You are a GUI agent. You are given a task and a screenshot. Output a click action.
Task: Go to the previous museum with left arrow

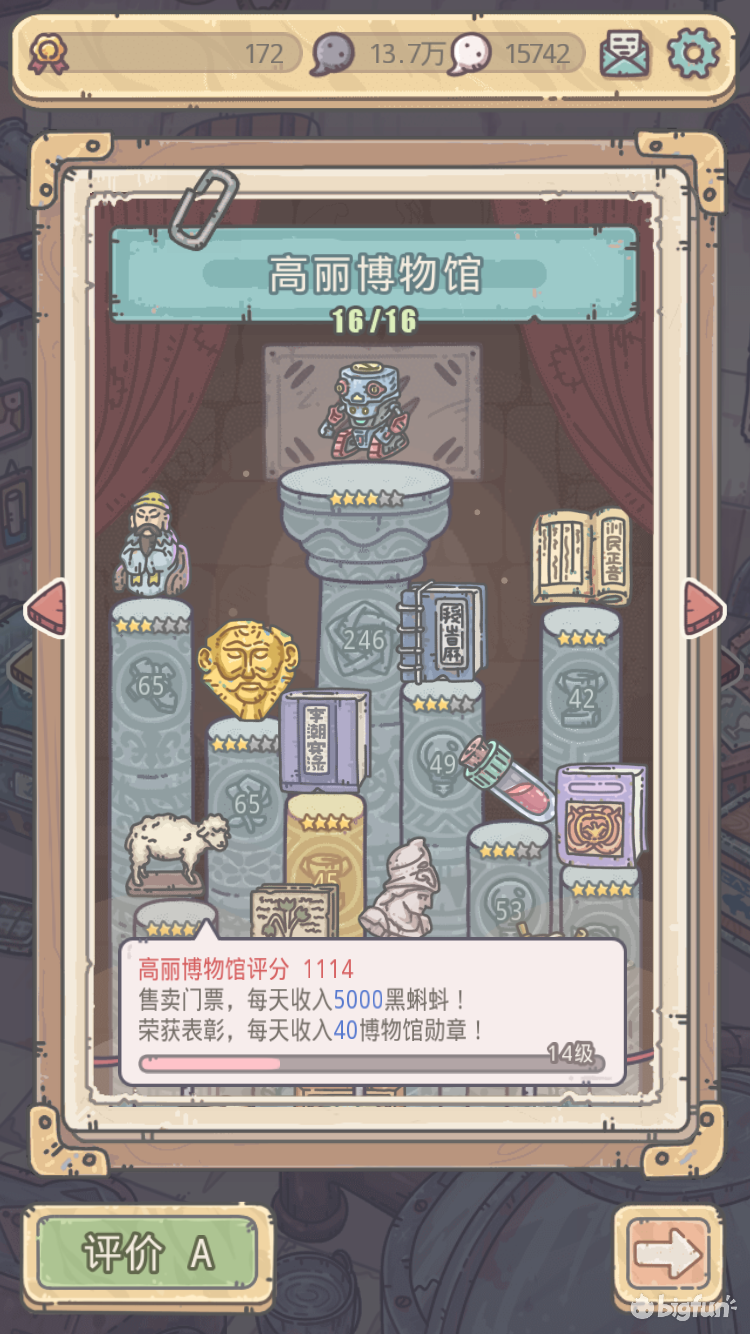pyautogui.click(x=45, y=606)
